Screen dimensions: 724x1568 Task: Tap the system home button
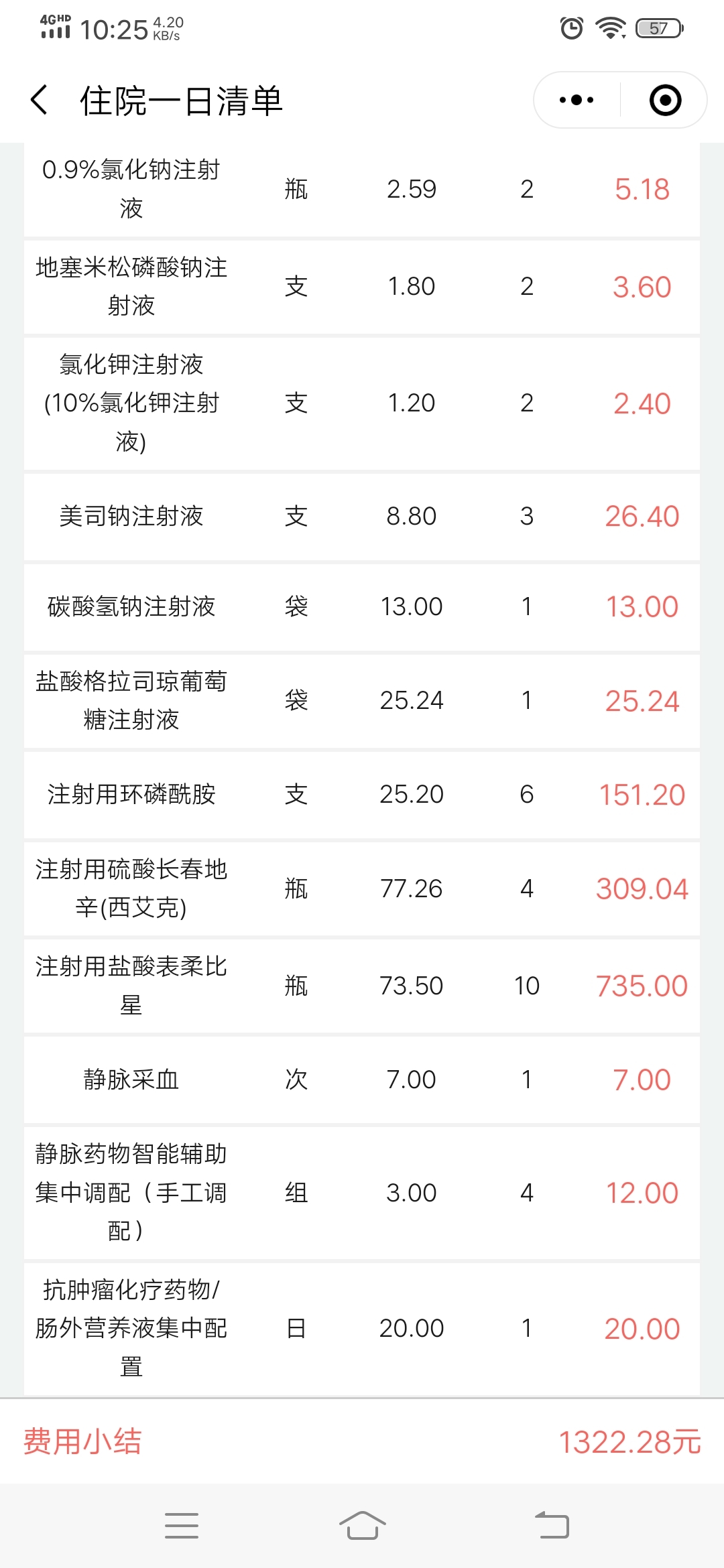coord(362,1526)
